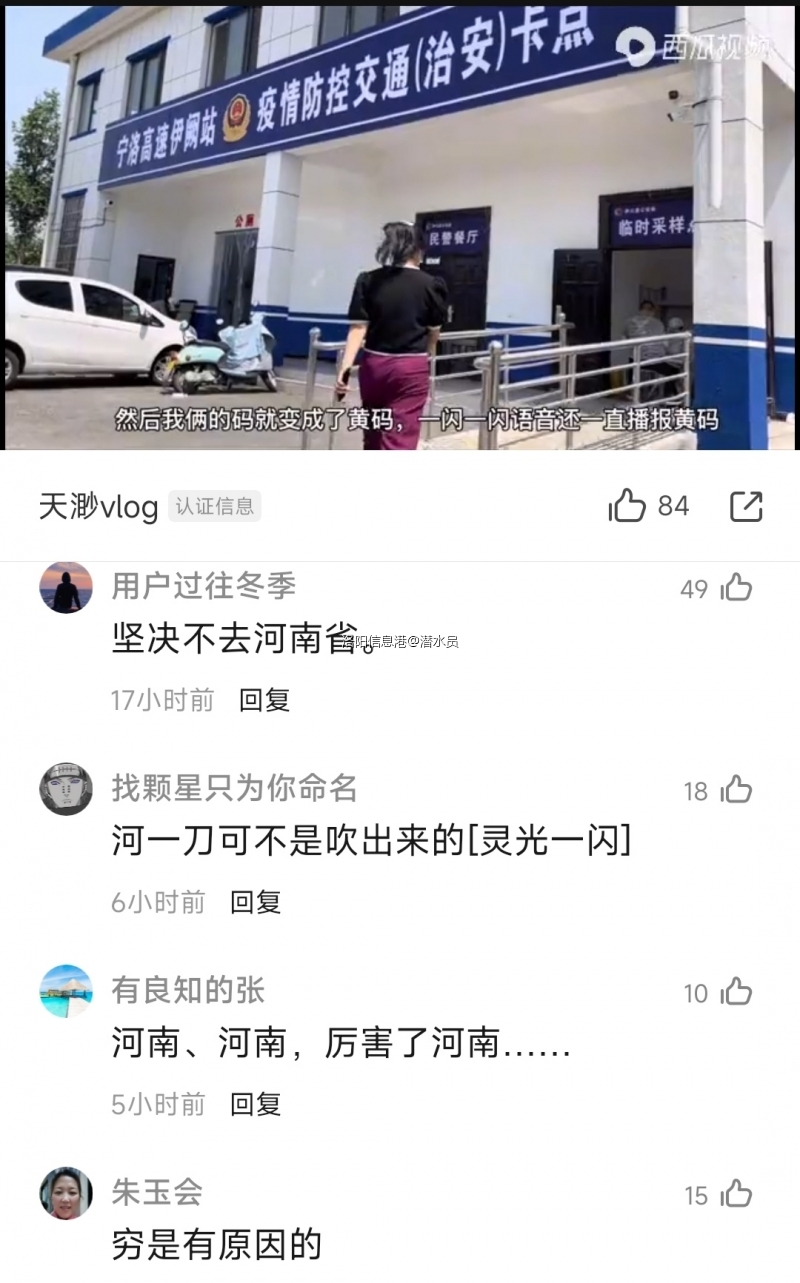Open 用户过往冬季's profile avatar
800x1283 pixels.
(x=66, y=587)
